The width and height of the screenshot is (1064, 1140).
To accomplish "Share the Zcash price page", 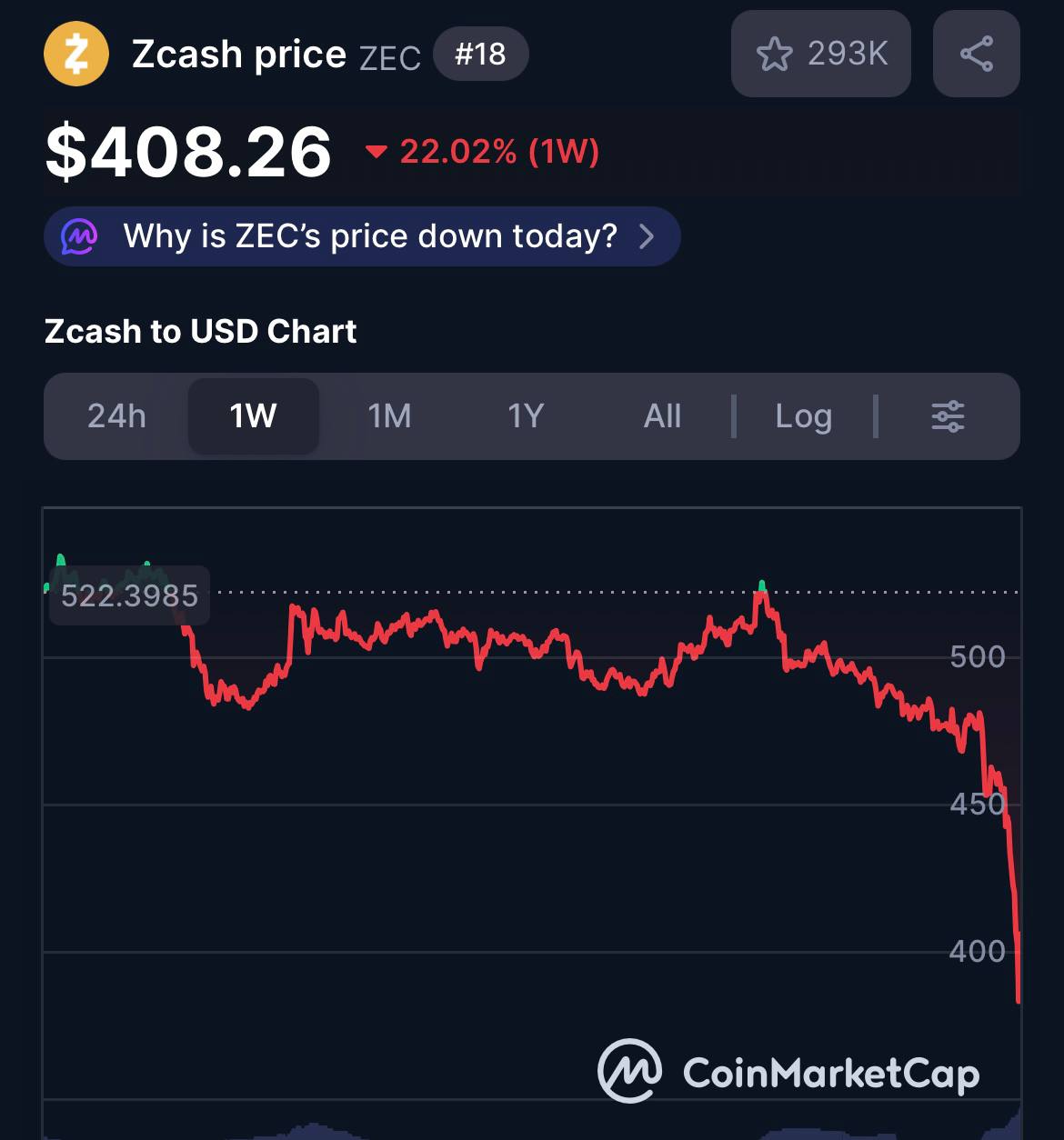I will pyautogui.click(x=976, y=55).
